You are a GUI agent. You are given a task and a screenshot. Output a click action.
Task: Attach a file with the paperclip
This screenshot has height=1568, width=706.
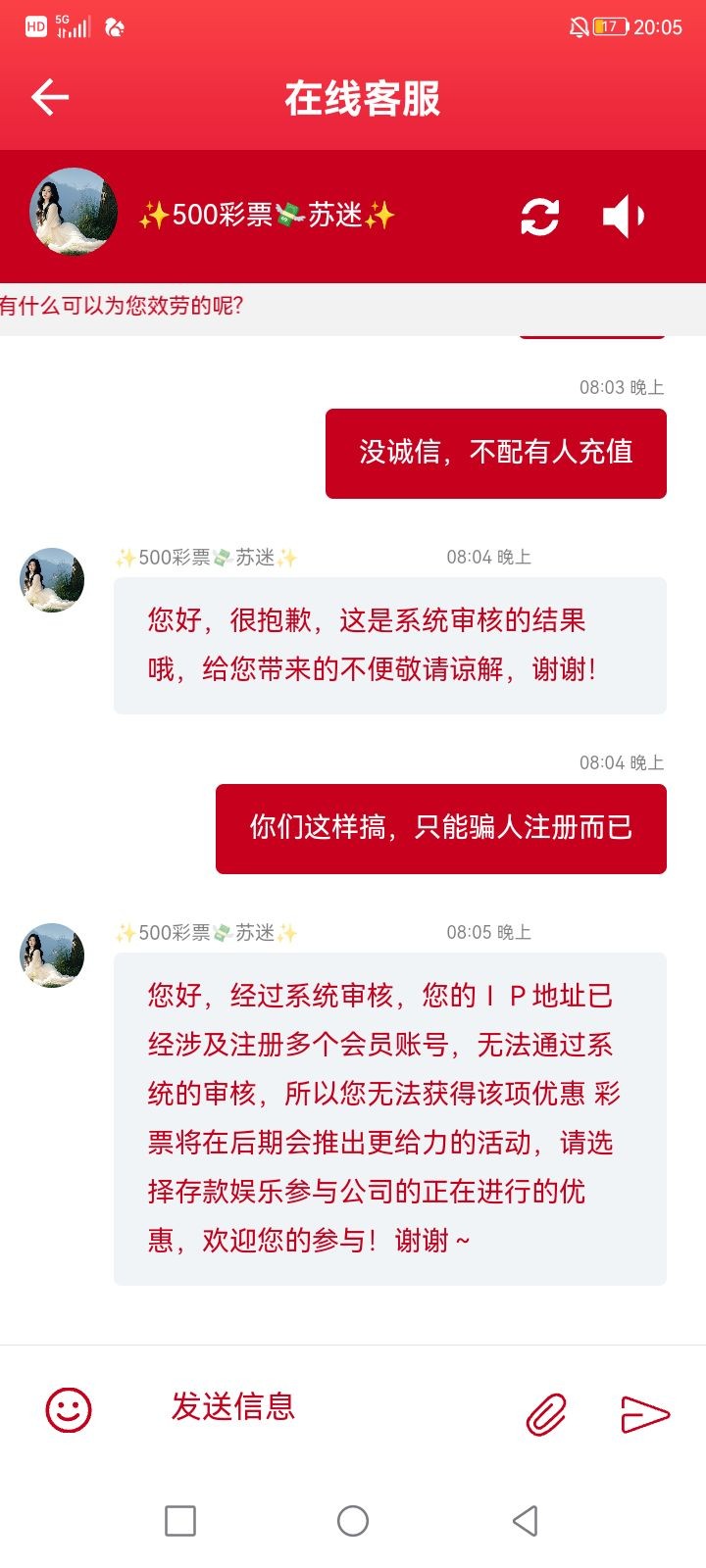click(x=546, y=1414)
